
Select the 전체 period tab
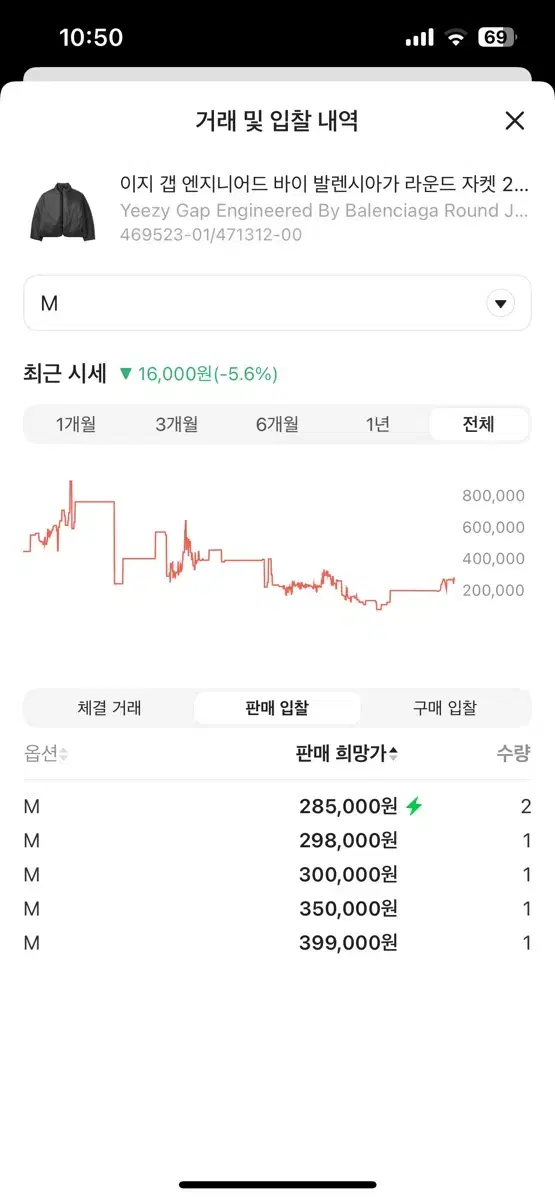[x=478, y=424]
